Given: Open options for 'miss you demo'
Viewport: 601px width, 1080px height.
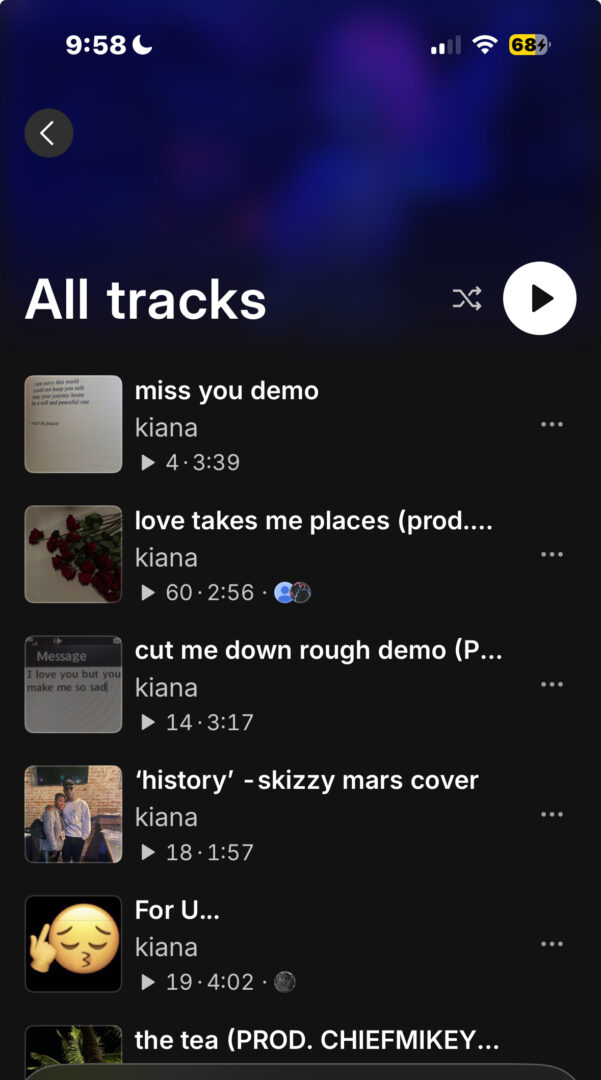Looking at the screenshot, I should coord(552,424).
